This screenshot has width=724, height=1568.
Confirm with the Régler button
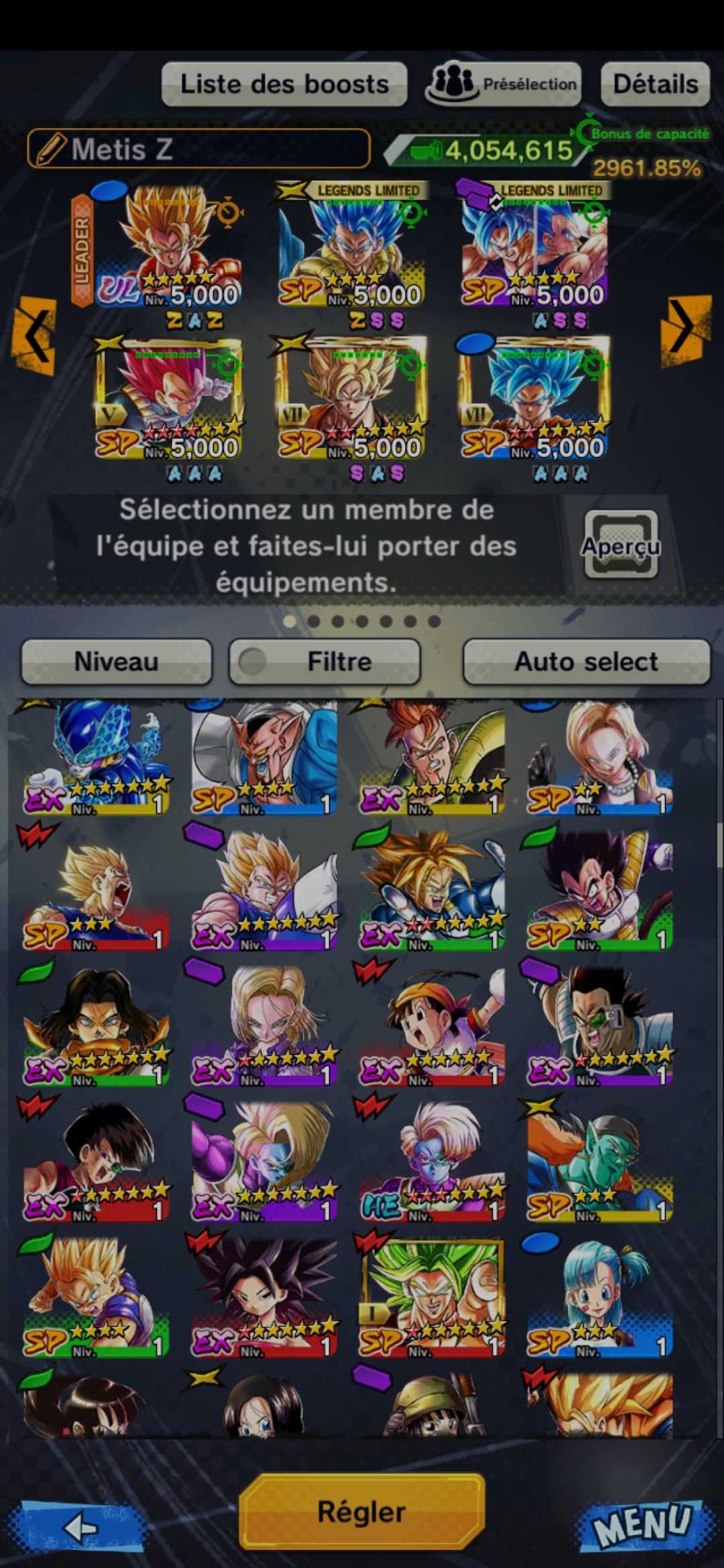click(361, 1512)
